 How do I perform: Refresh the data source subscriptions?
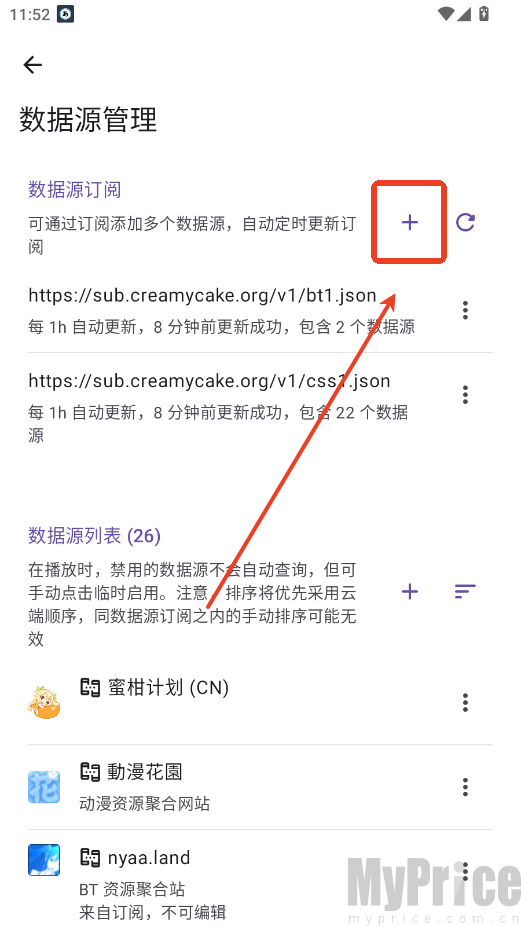(x=465, y=222)
